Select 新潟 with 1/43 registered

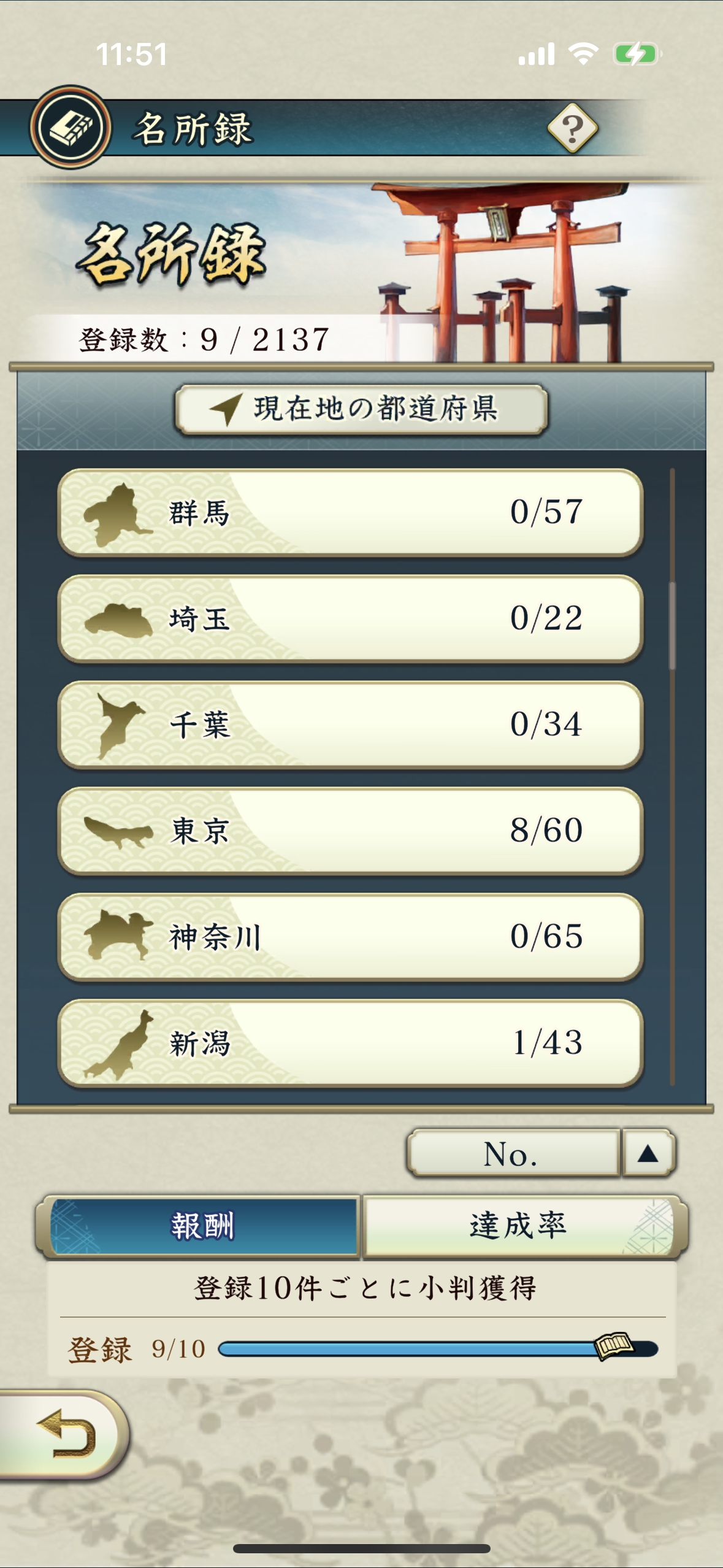[x=350, y=1043]
